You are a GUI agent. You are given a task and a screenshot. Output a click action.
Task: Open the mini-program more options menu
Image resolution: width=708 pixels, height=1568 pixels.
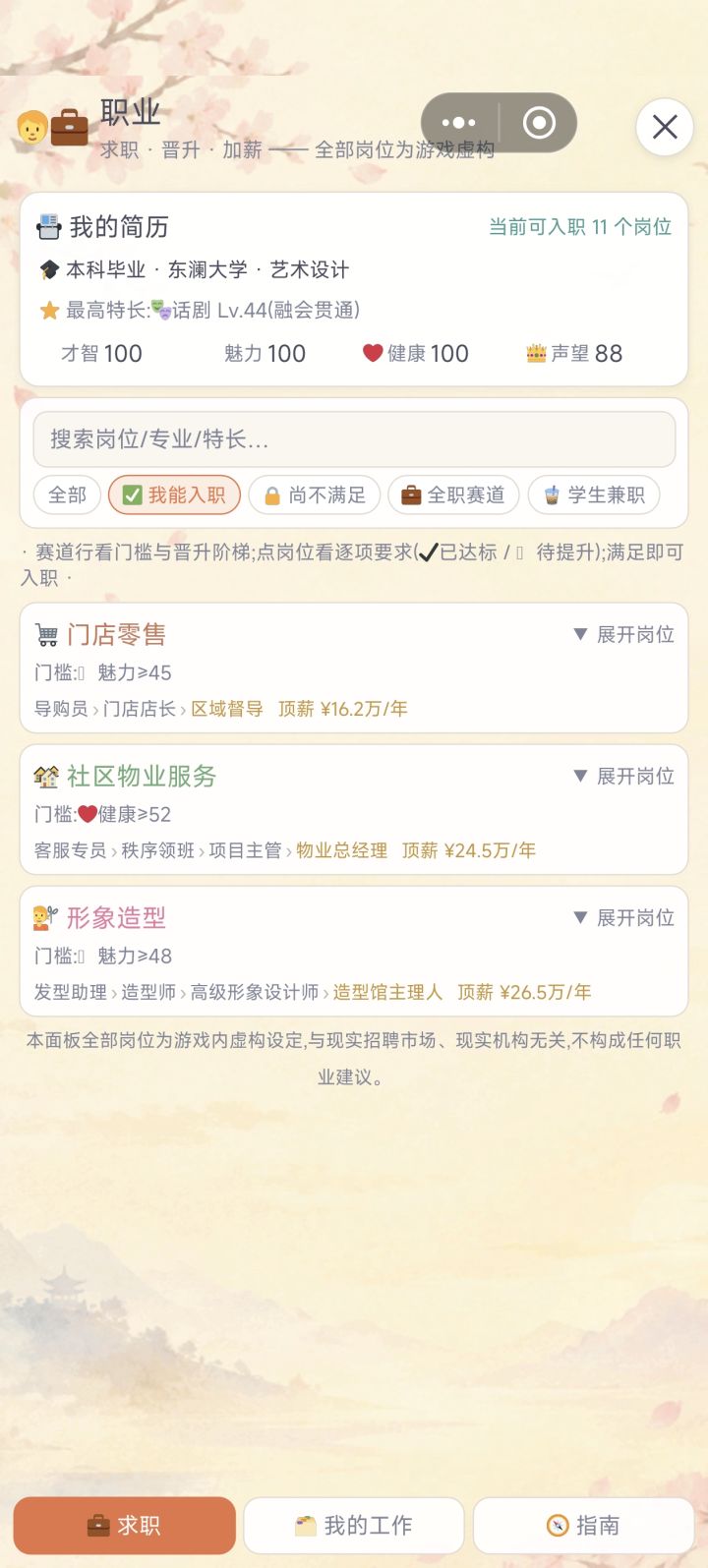[x=459, y=123]
